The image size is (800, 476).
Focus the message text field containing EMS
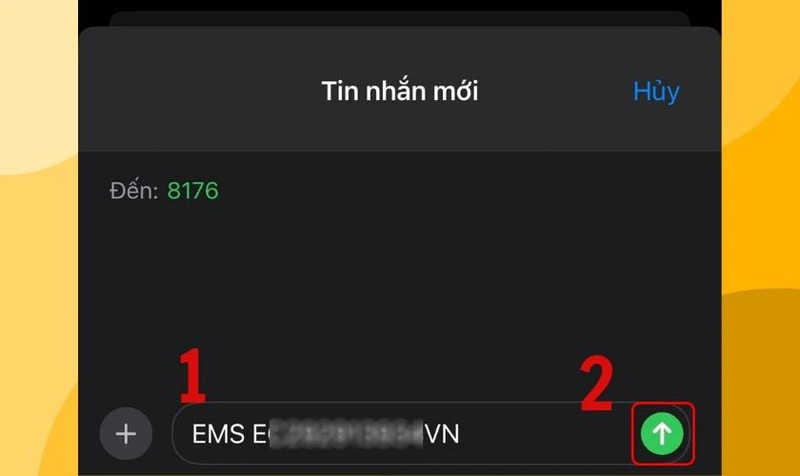tap(400, 434)
